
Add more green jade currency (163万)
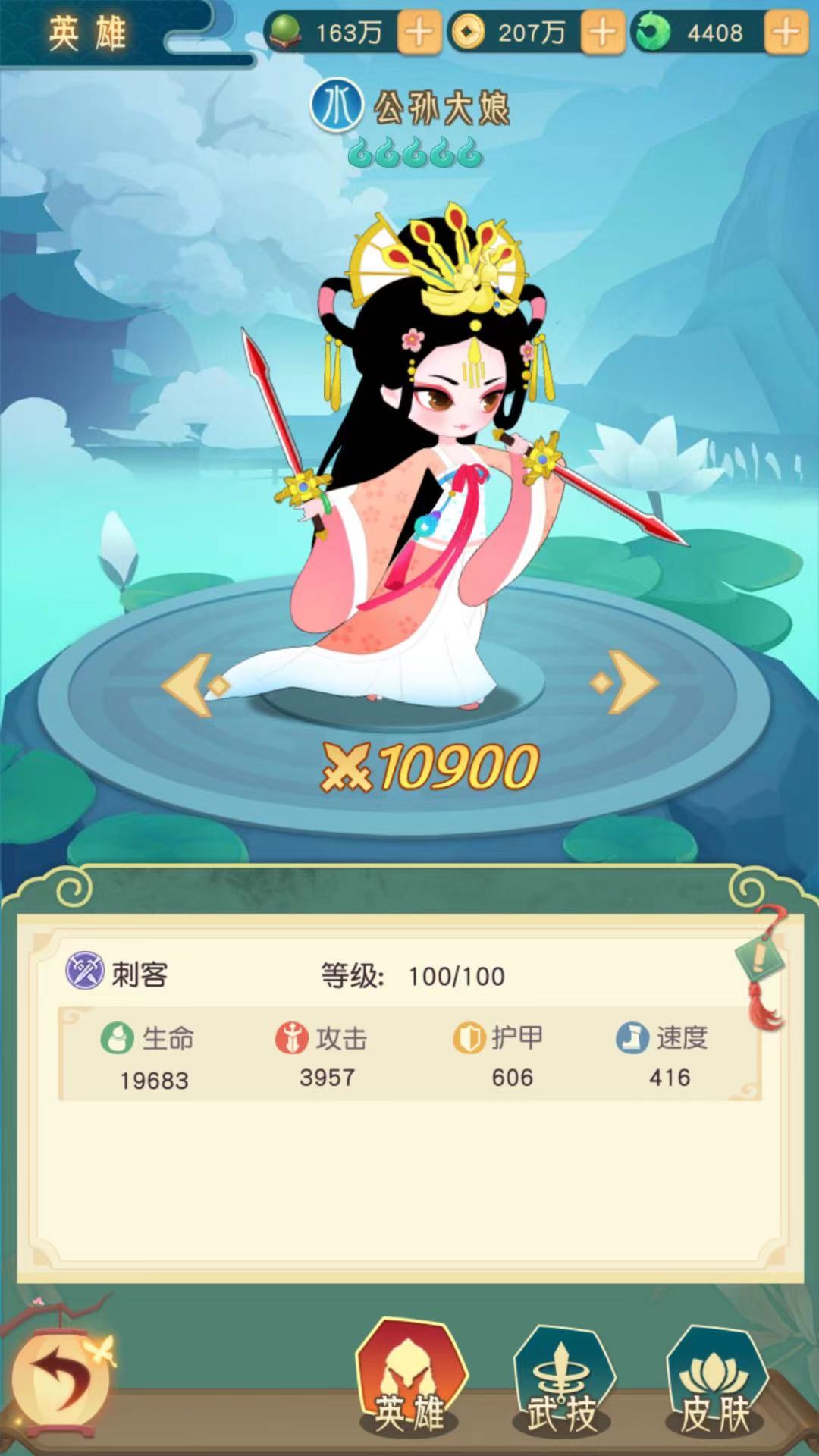point(419,33)
